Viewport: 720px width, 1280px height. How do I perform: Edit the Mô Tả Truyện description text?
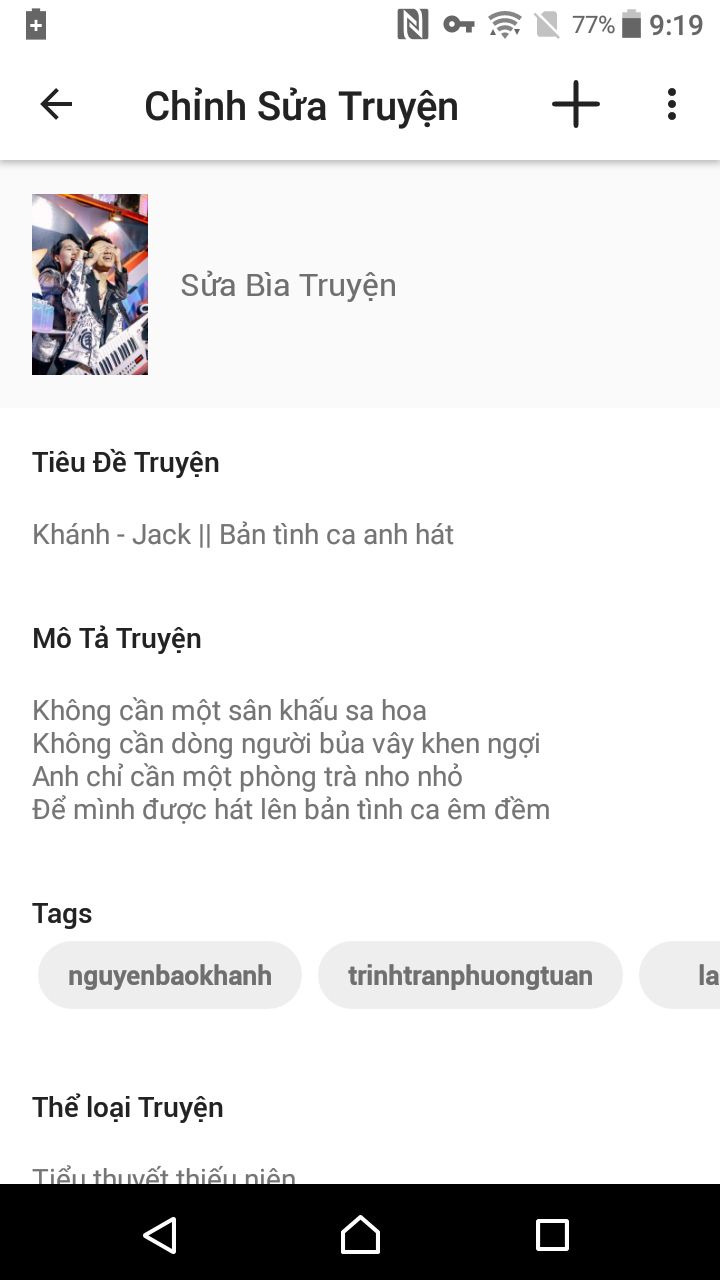tap(291, 759)
